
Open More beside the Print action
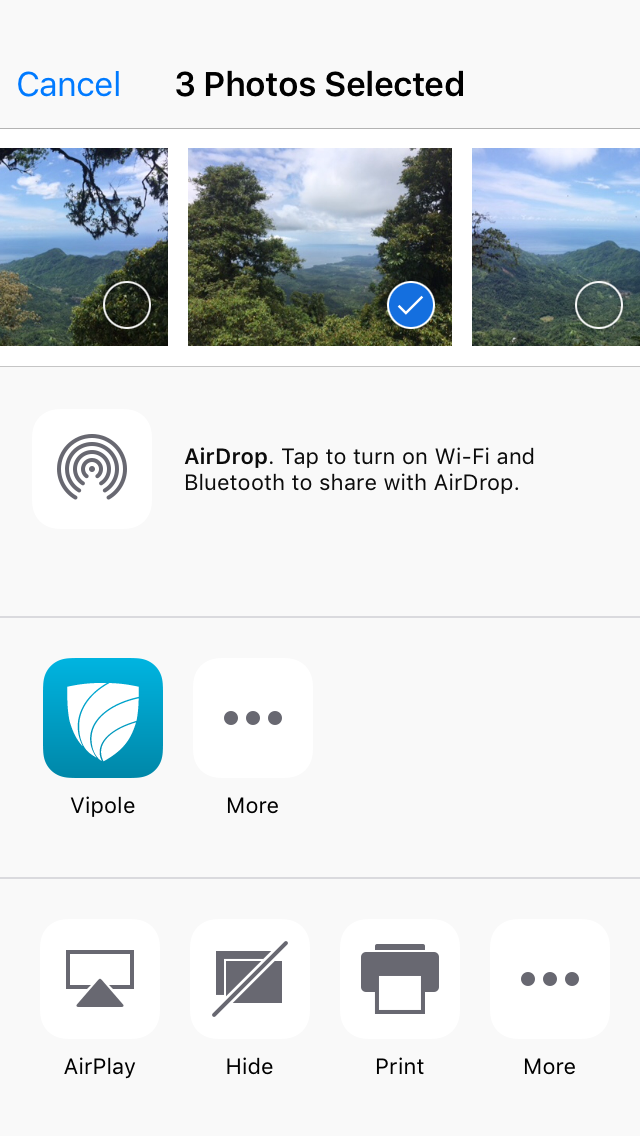[x=550, y=979]
